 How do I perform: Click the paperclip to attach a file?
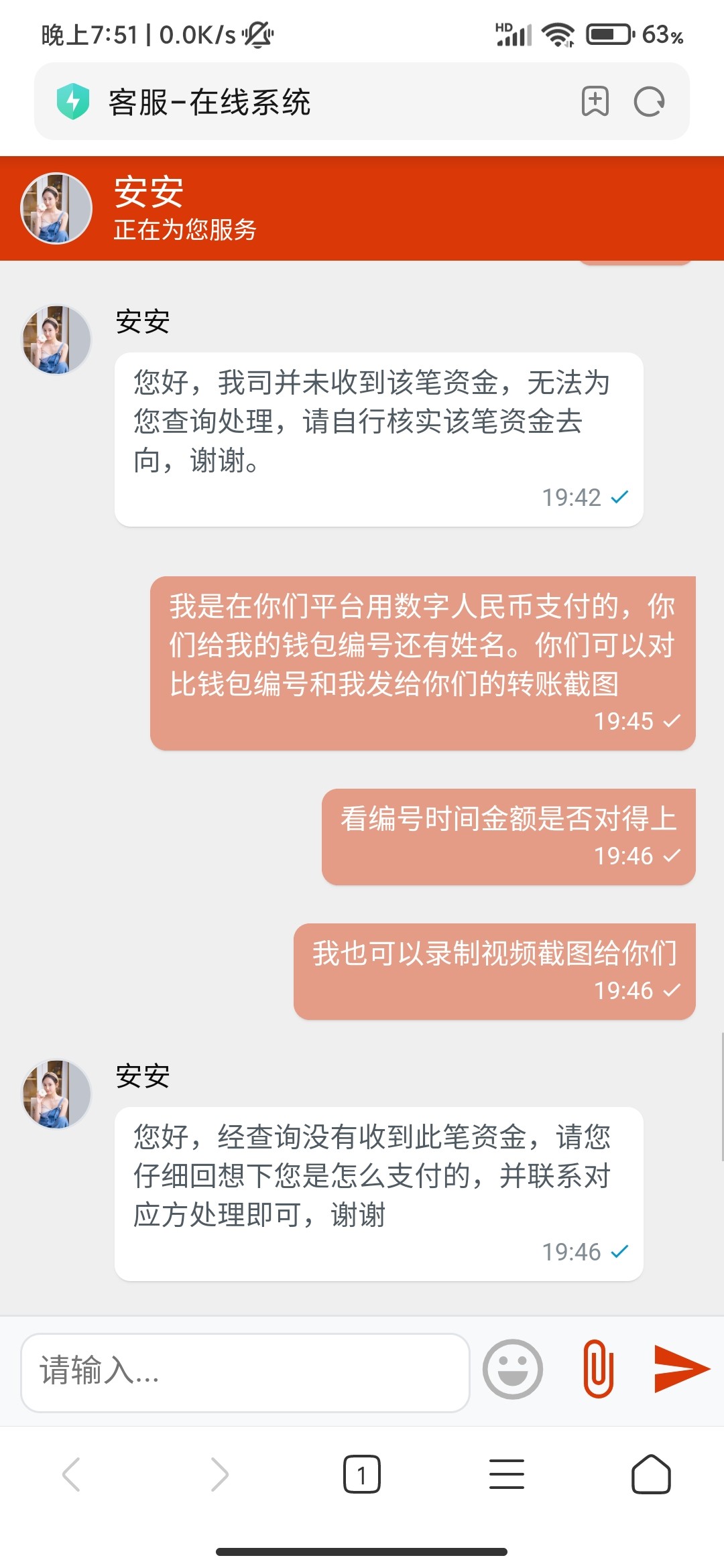pos(599,1368)
